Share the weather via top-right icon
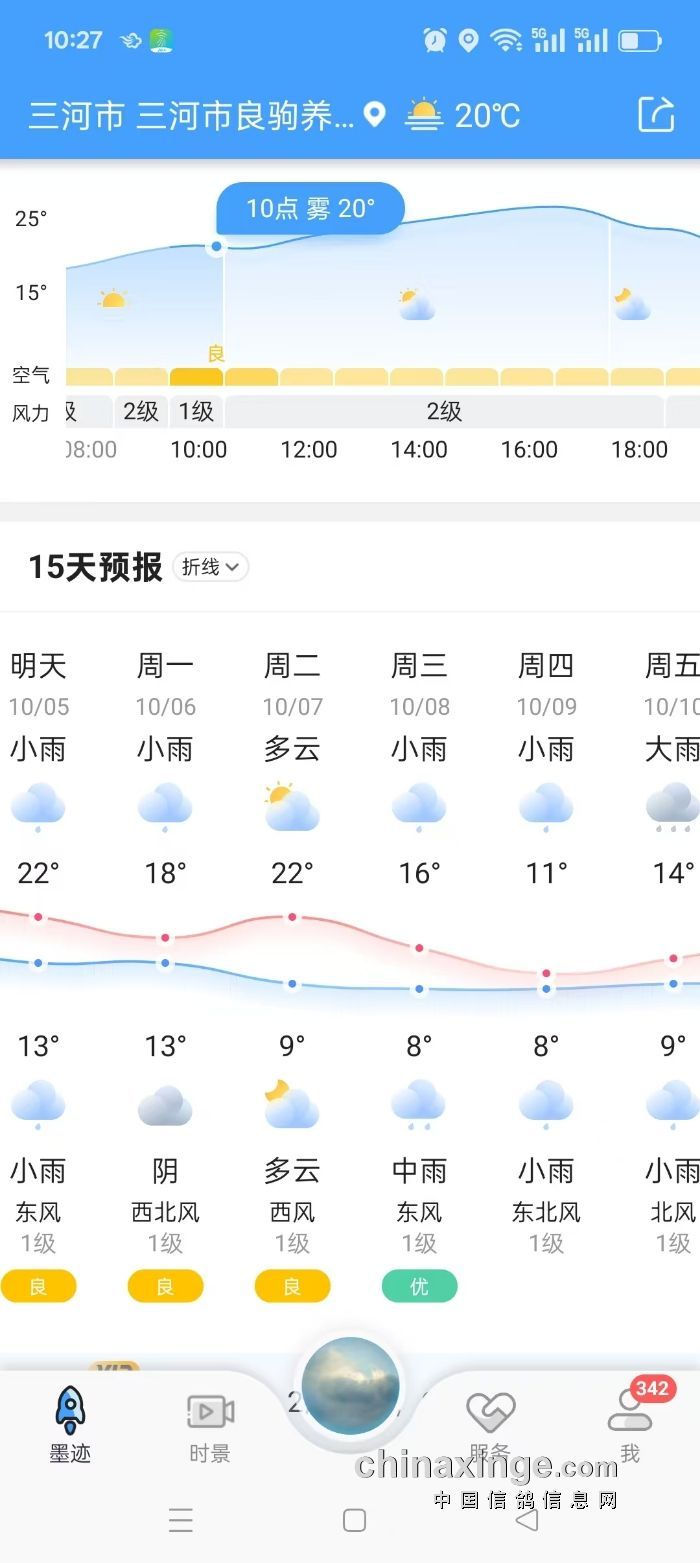This screenshot has height=1563, width=700. [x=656, y=114]
